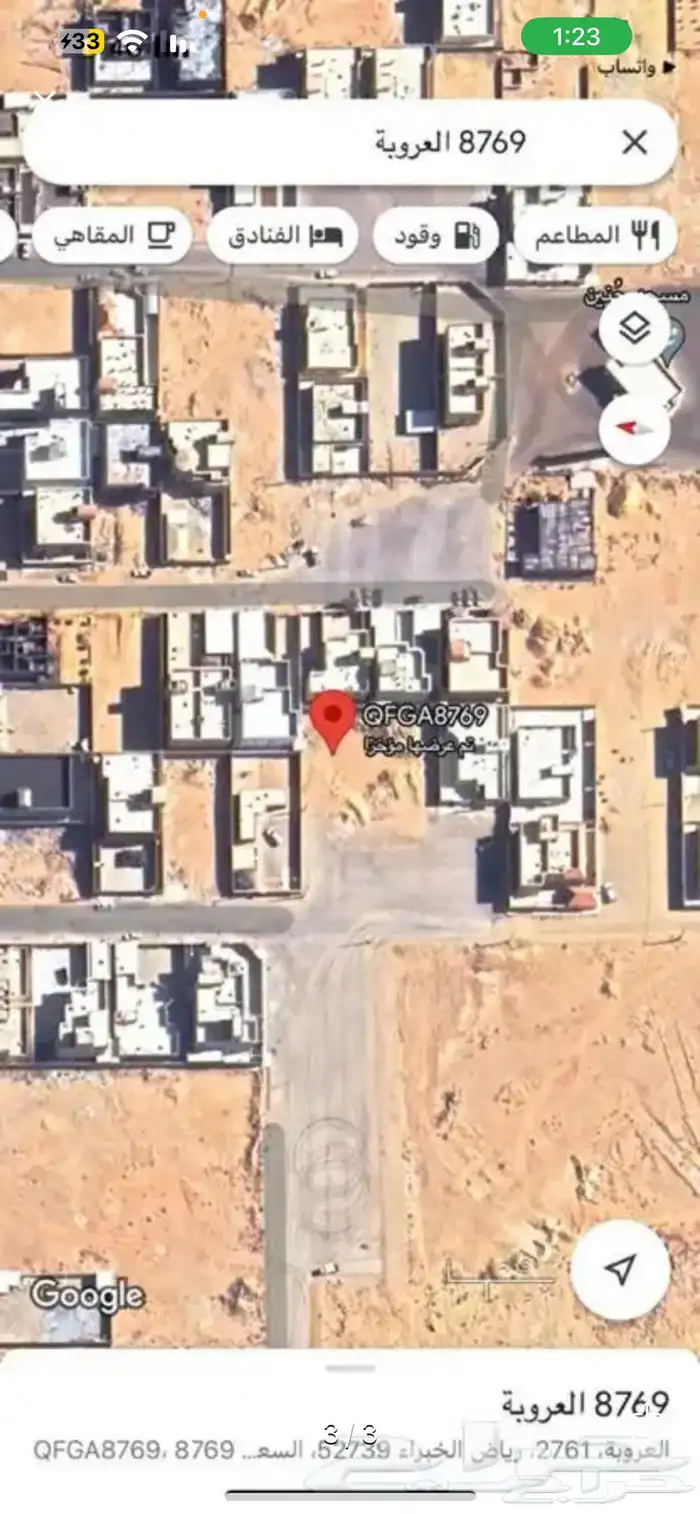Open the 8769 العروبة place sheet

click(350, 1430)
